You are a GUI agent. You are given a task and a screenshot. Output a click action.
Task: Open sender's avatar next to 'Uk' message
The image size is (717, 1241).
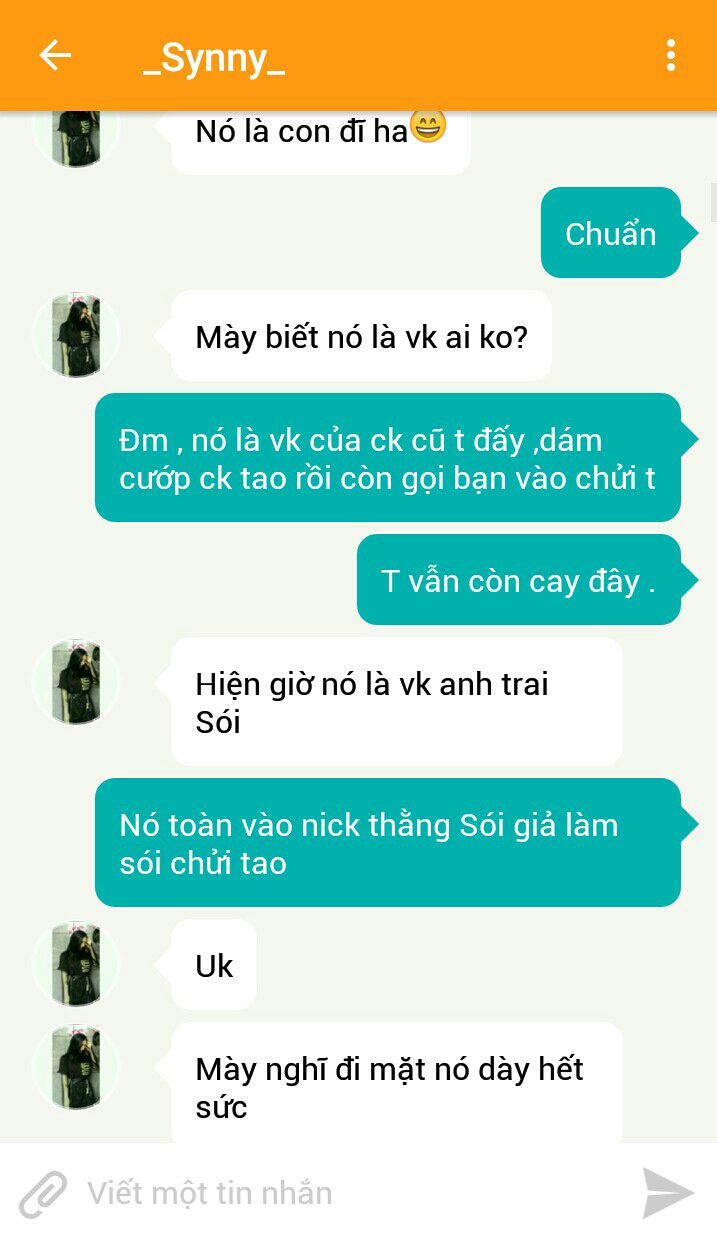(x=76, y=965)
